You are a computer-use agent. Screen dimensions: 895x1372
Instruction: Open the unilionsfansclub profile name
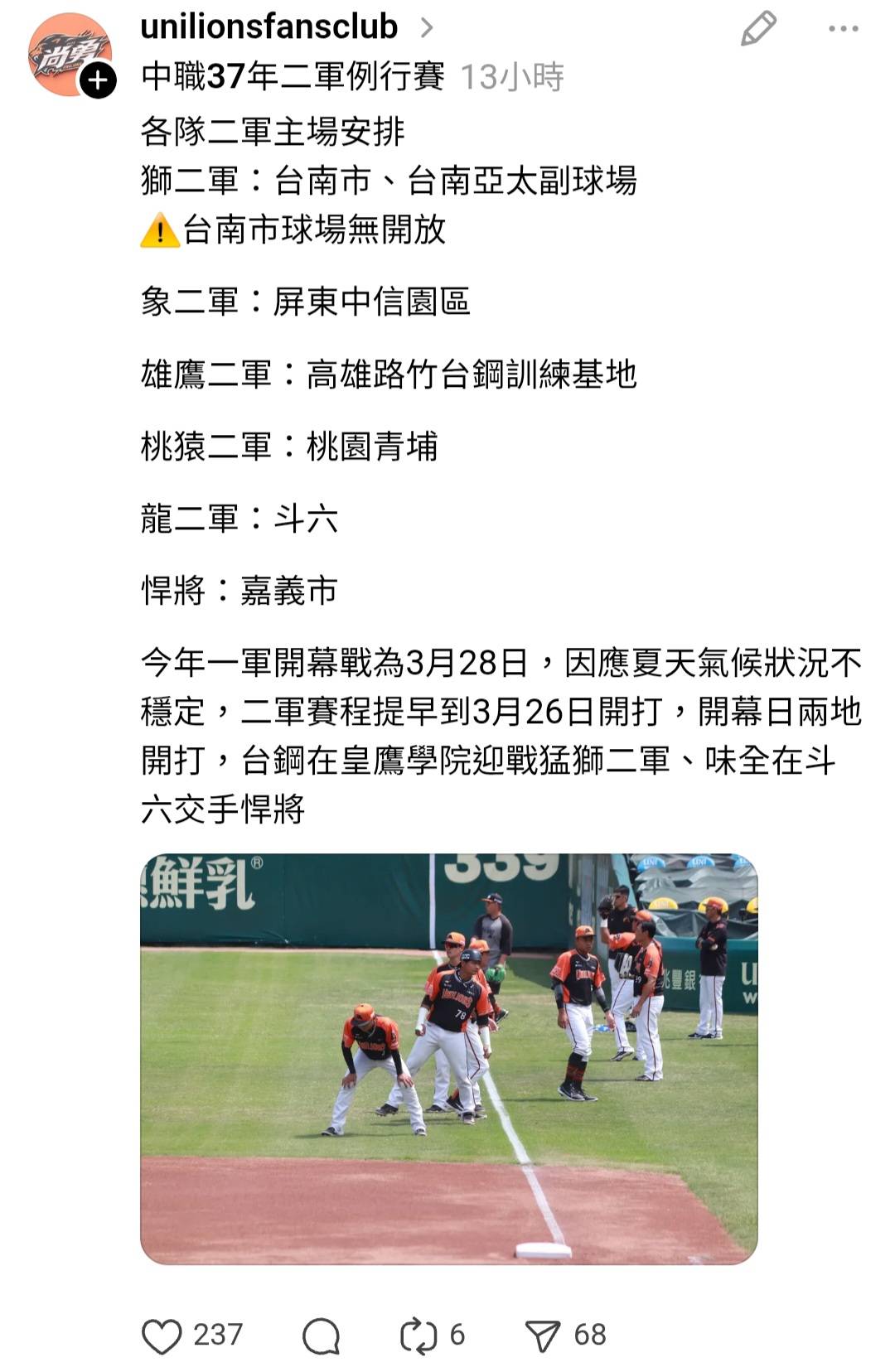coord(269,27)
